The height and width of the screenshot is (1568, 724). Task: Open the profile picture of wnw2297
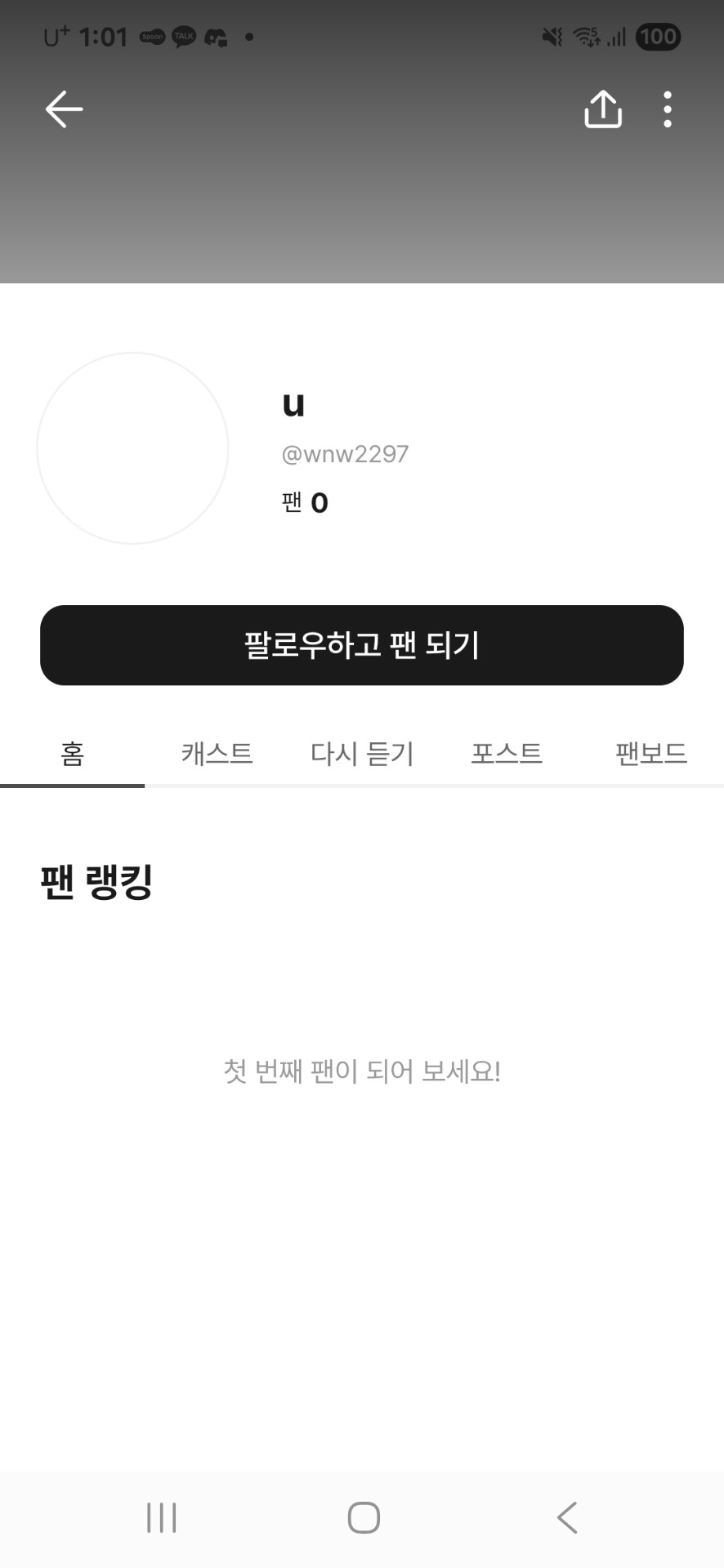tap(132, 448)
